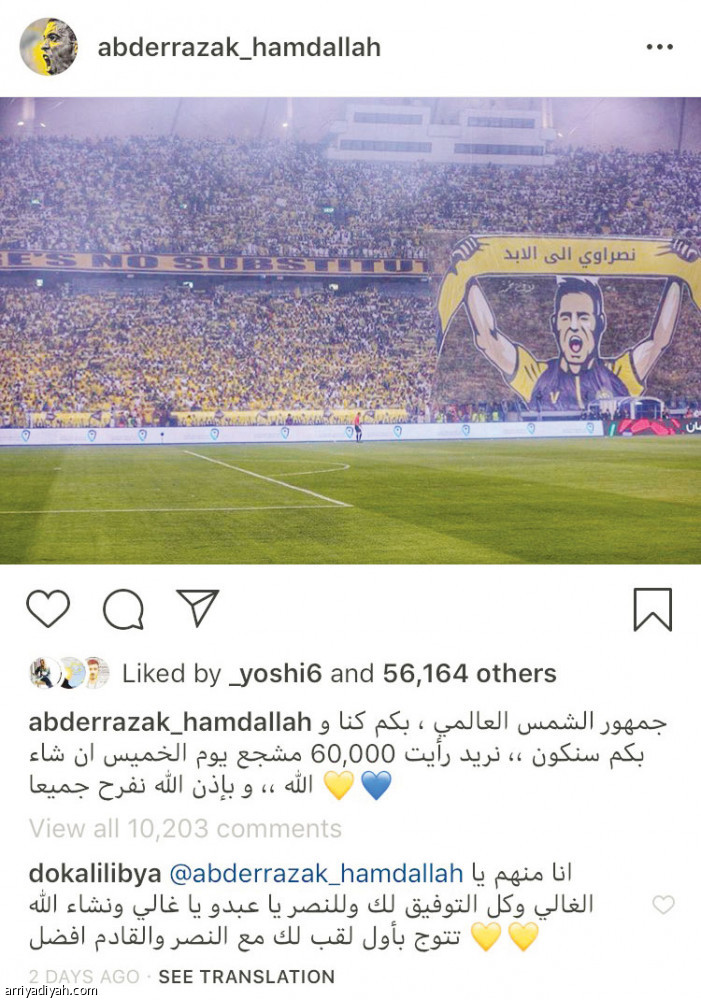Open the post's three-dot options menu
The height and width of the screenshot is (1000, 701).
(x=659, y=47)
